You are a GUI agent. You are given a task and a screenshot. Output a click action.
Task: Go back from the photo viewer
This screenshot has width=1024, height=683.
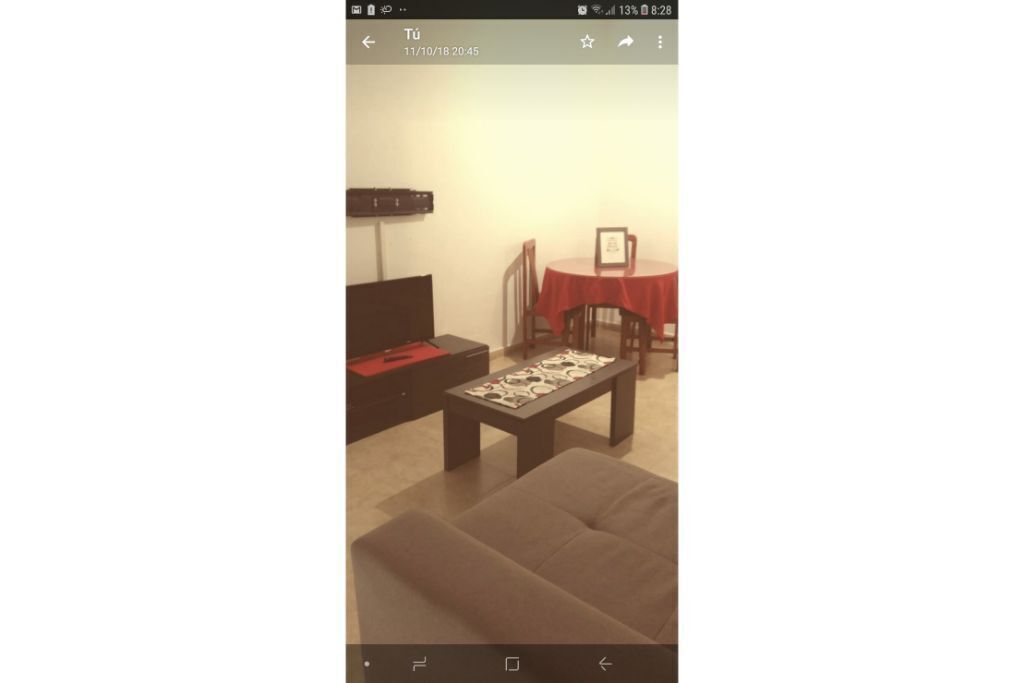coord(368,42)
